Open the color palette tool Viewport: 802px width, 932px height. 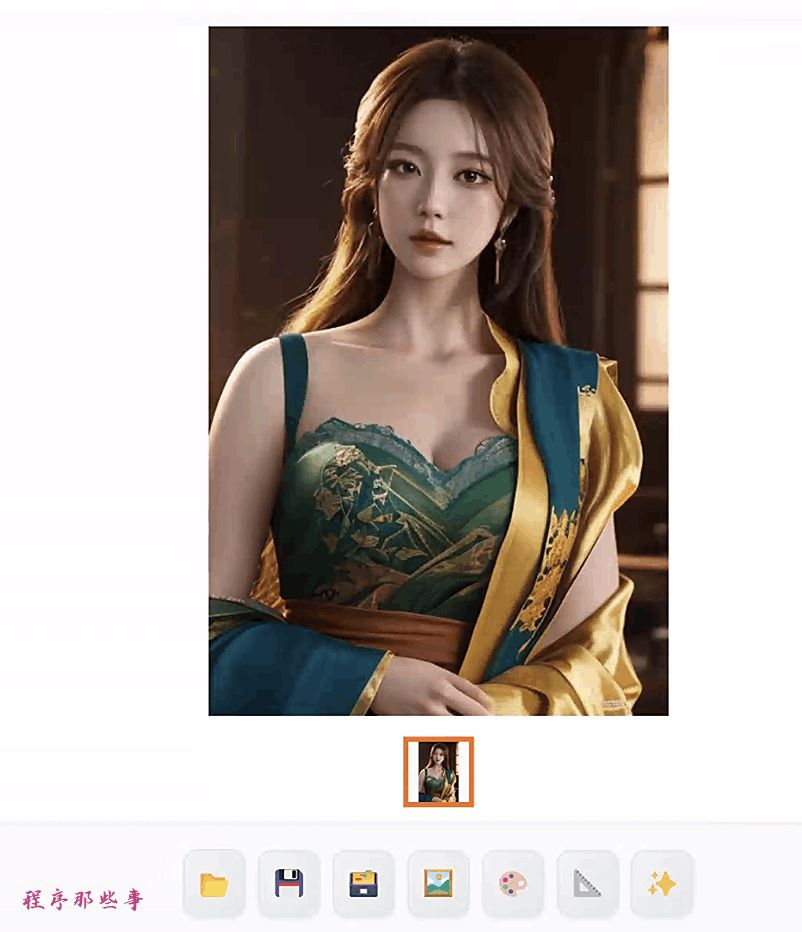coord(512,883)
